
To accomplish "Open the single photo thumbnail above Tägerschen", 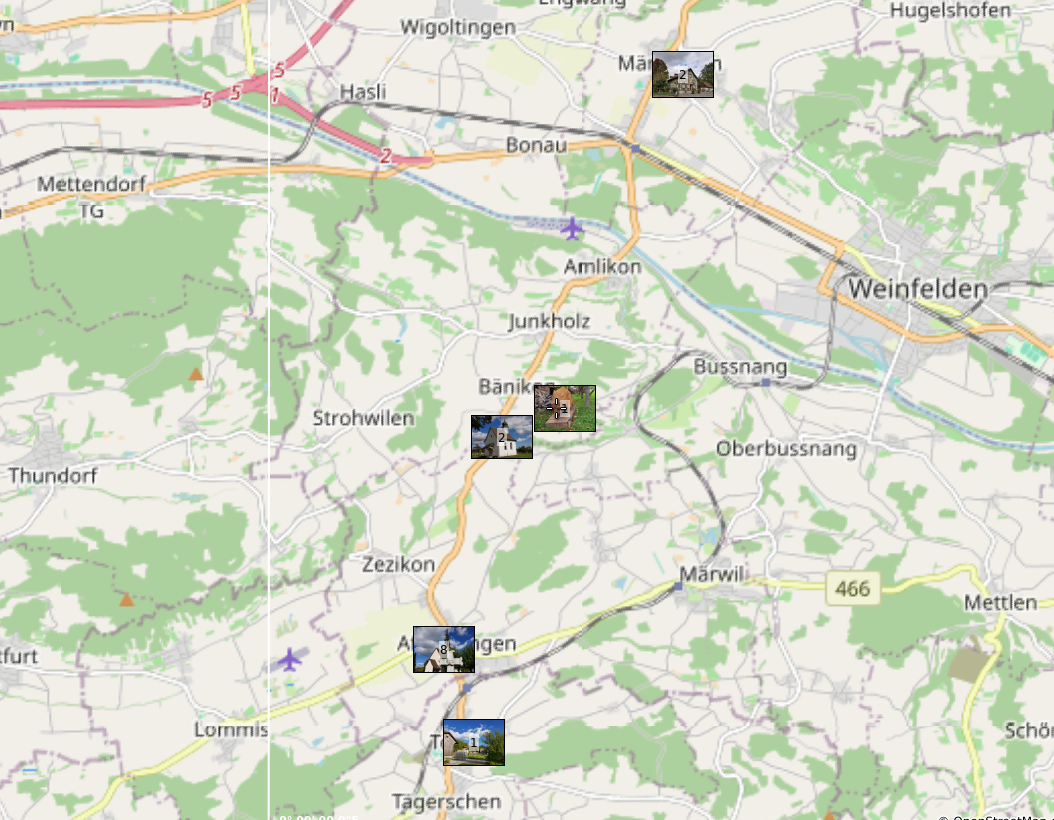I will (x=474, y=742).
